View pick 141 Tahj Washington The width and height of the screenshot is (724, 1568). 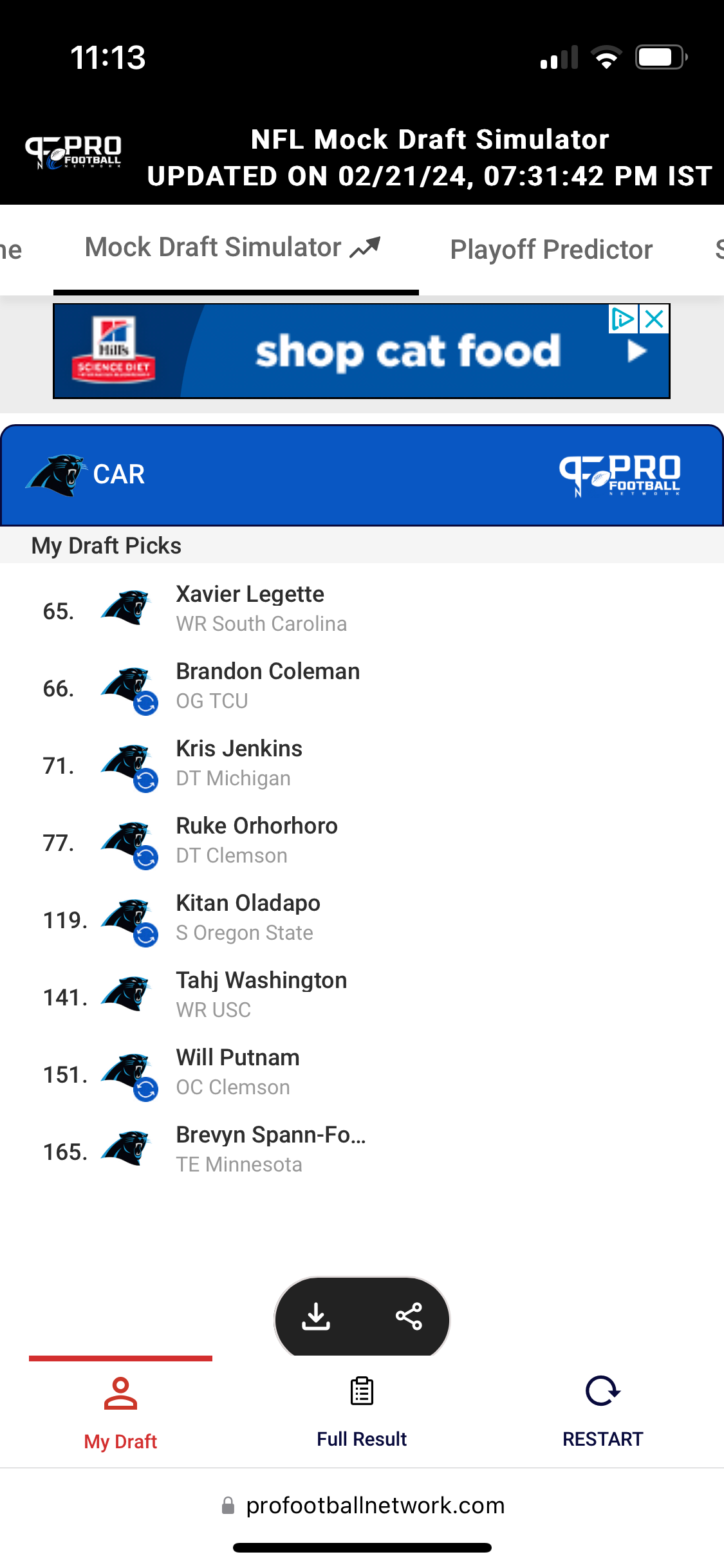tap(362, 995)
